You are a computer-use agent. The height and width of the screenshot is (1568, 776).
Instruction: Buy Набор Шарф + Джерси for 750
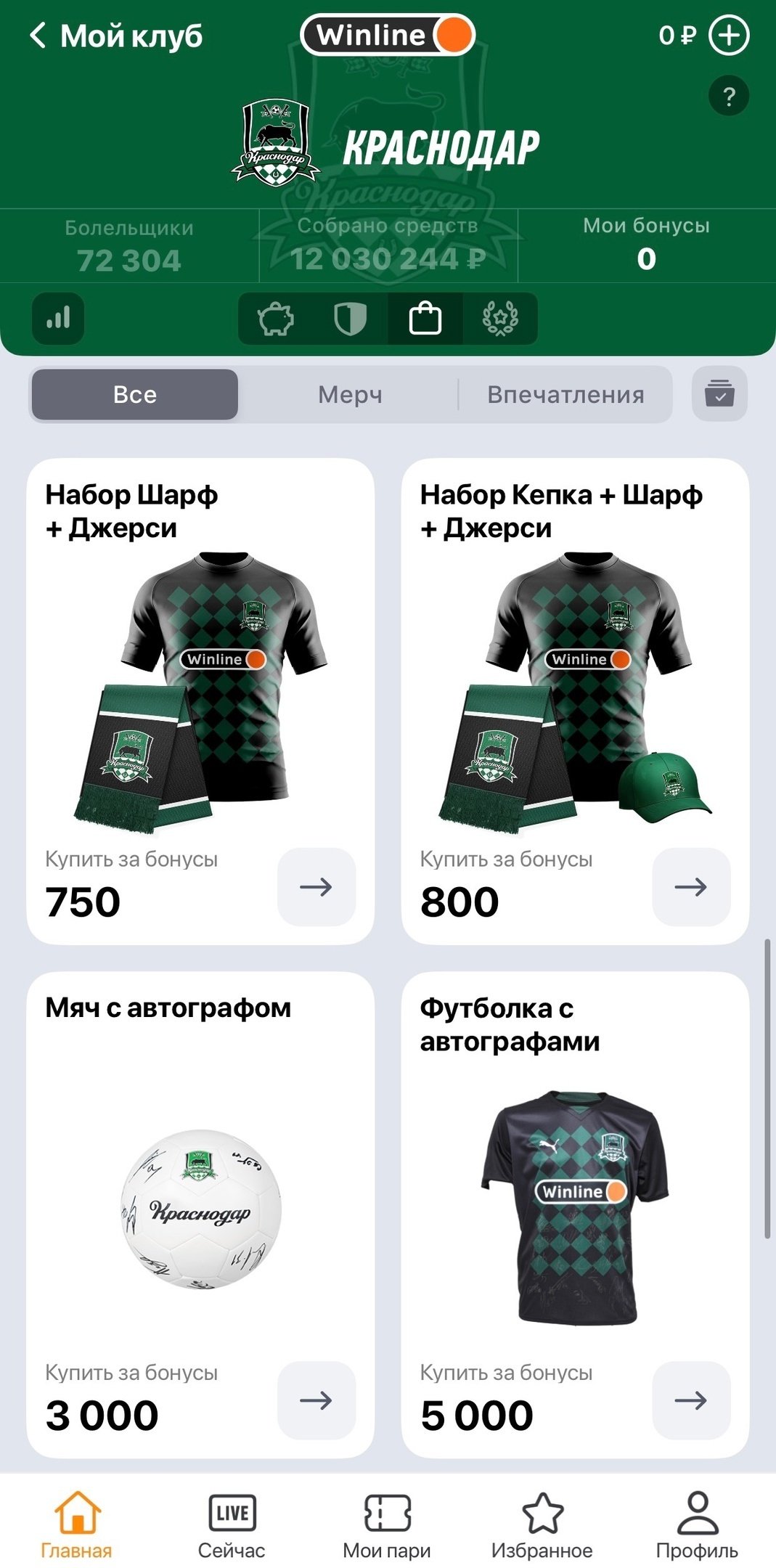point(316,886)
